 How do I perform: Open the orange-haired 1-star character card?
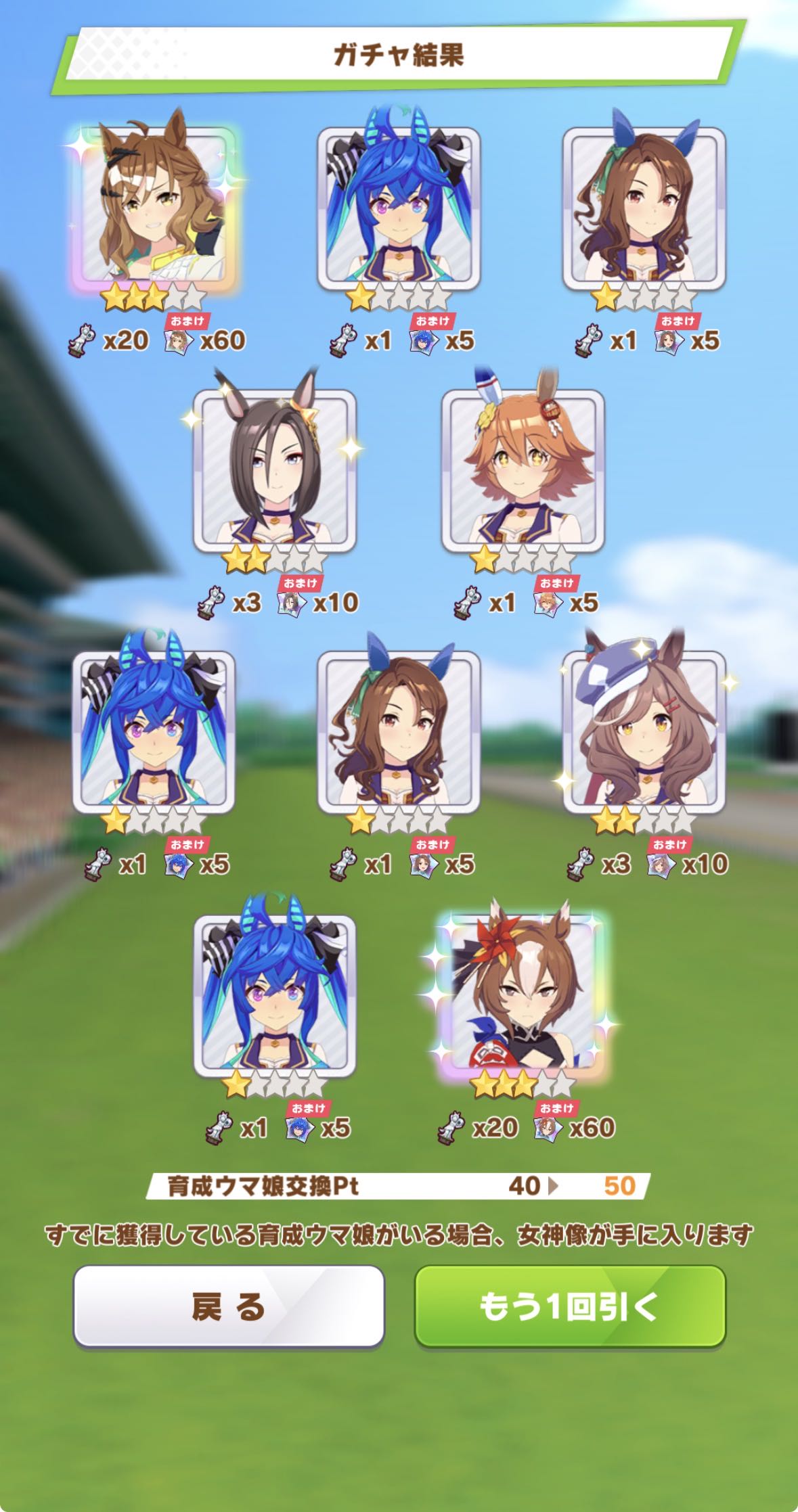click(523, 472)
